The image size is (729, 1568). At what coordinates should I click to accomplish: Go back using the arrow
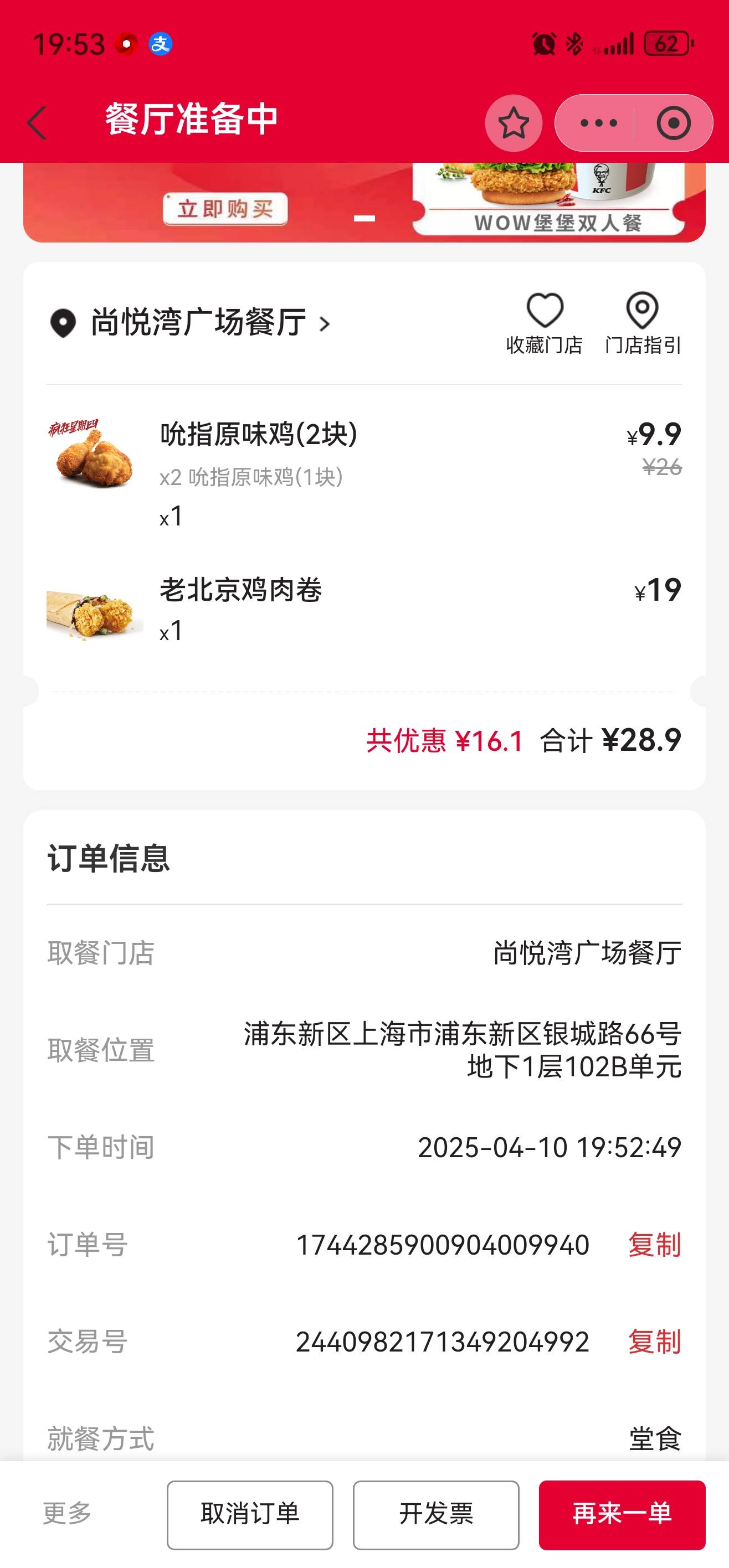37,122
